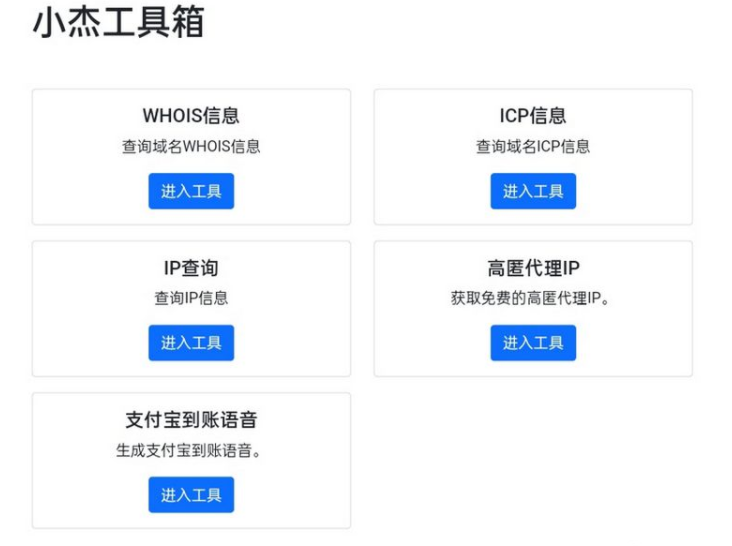Tap 进入工具 under ICP信息
The width and height of the screenshot is (732, 546).
[533, 191]
